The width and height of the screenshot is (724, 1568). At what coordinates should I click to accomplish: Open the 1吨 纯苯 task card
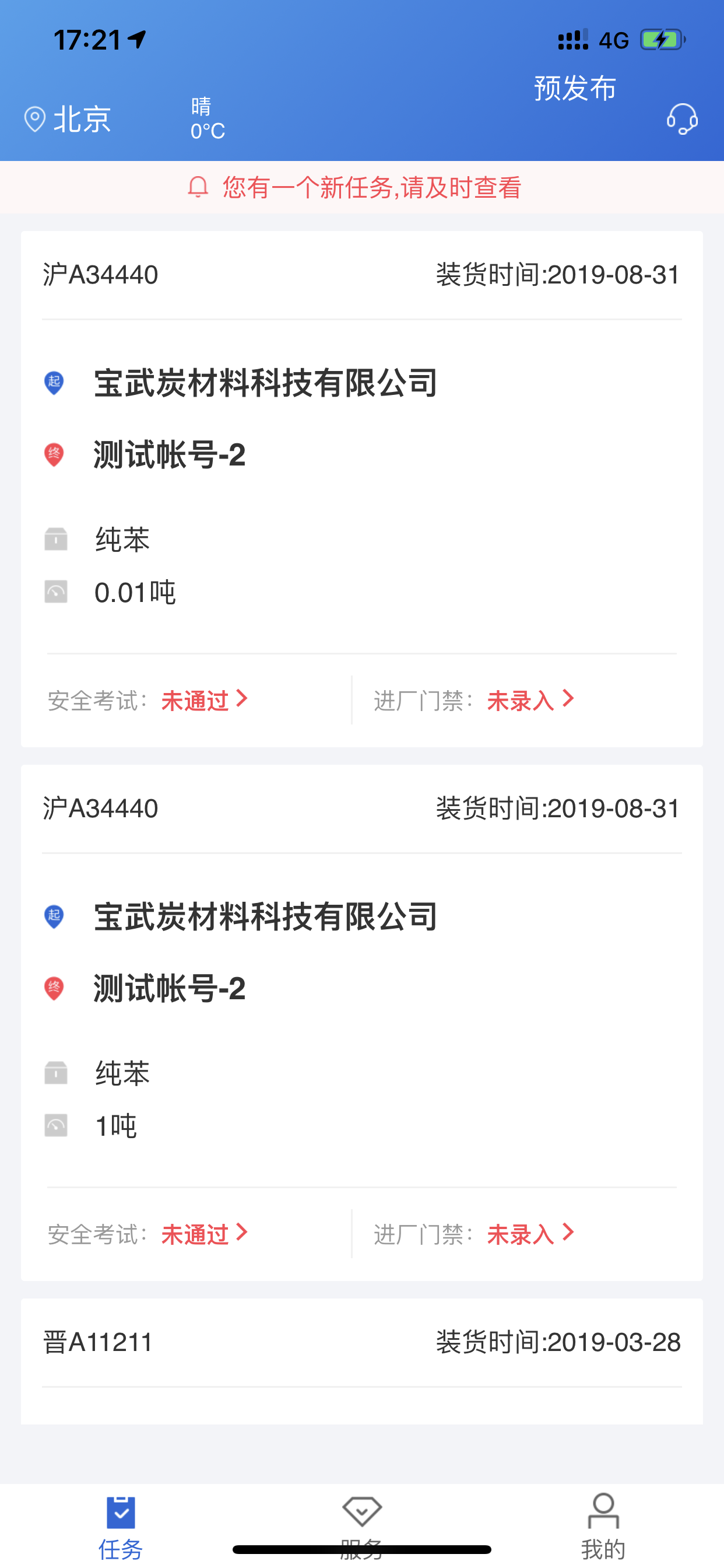(x=362, y=1023)
